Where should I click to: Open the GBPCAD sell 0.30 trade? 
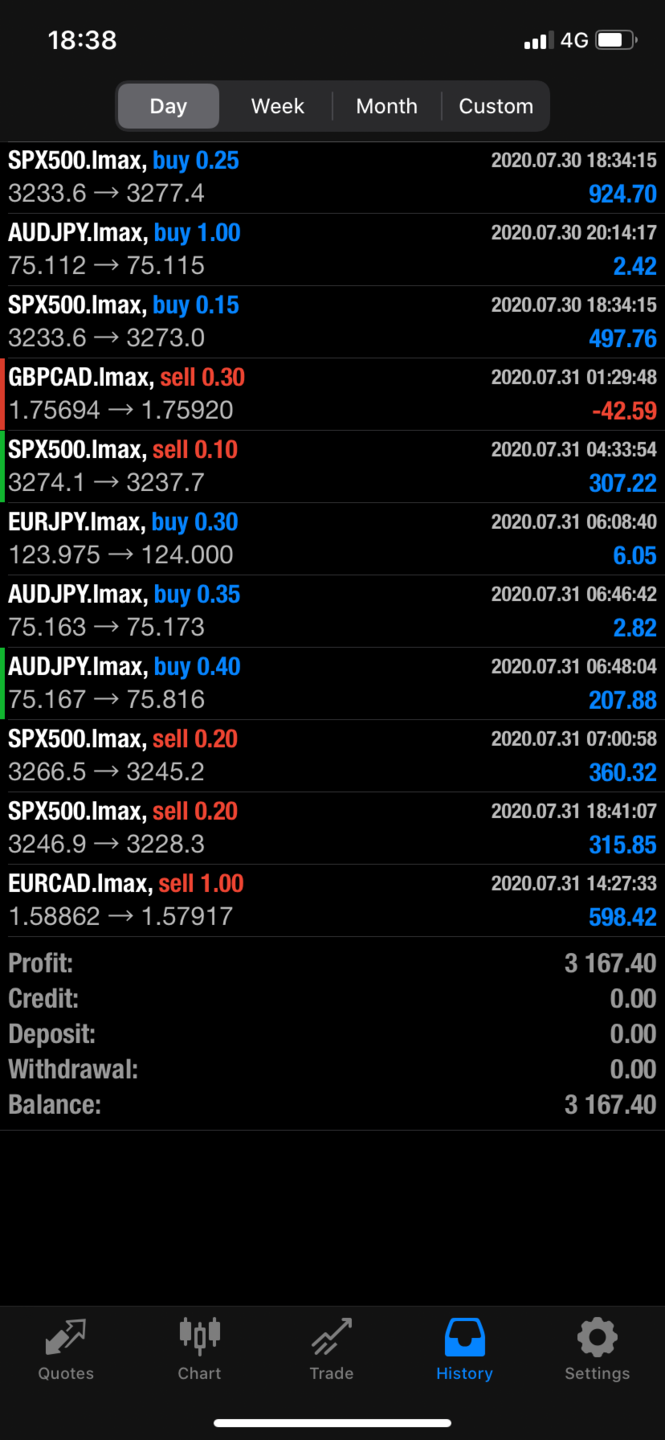pos(332,394)
